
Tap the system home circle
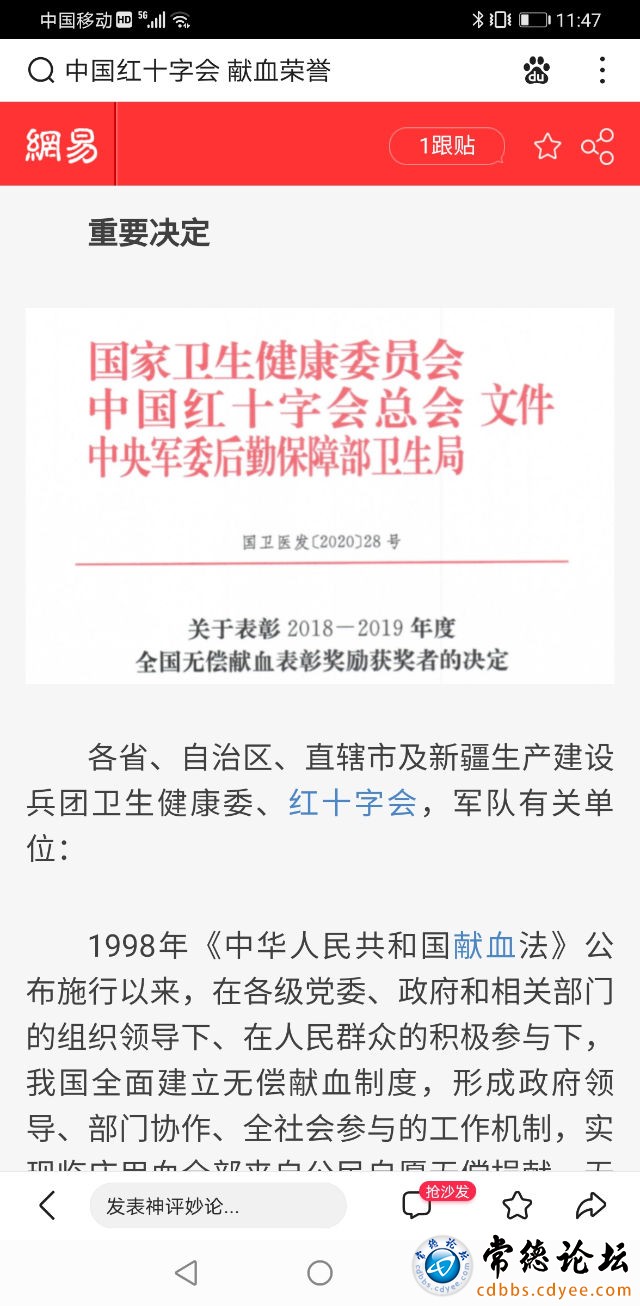coord(320,1273)
